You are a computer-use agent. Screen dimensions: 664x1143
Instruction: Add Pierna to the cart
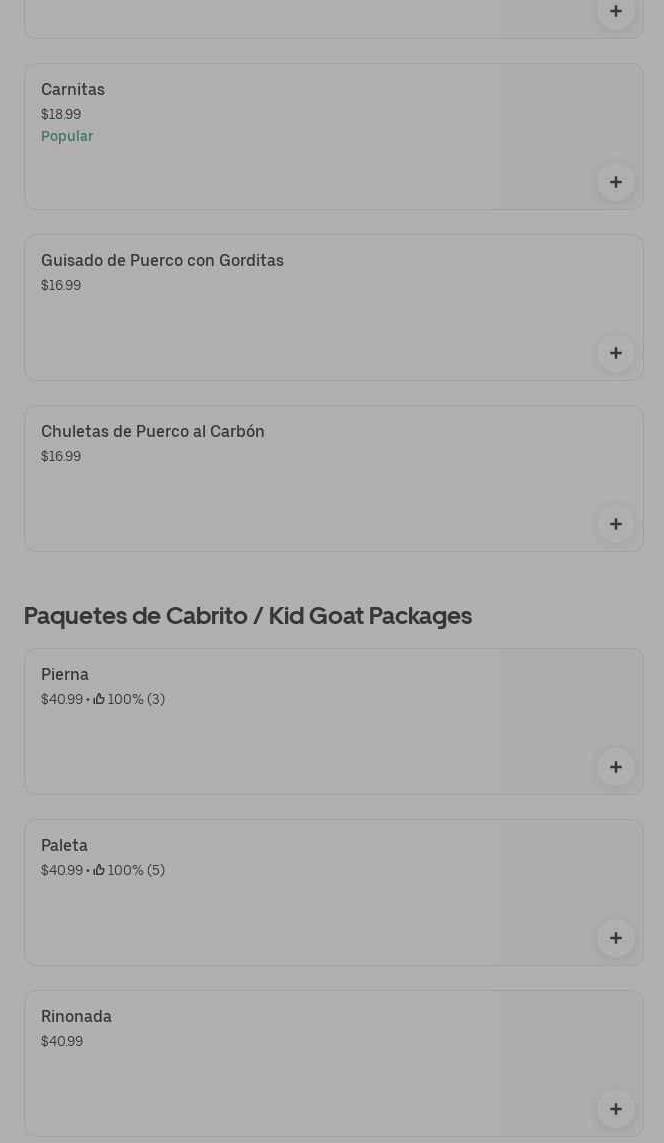(615, 767)
